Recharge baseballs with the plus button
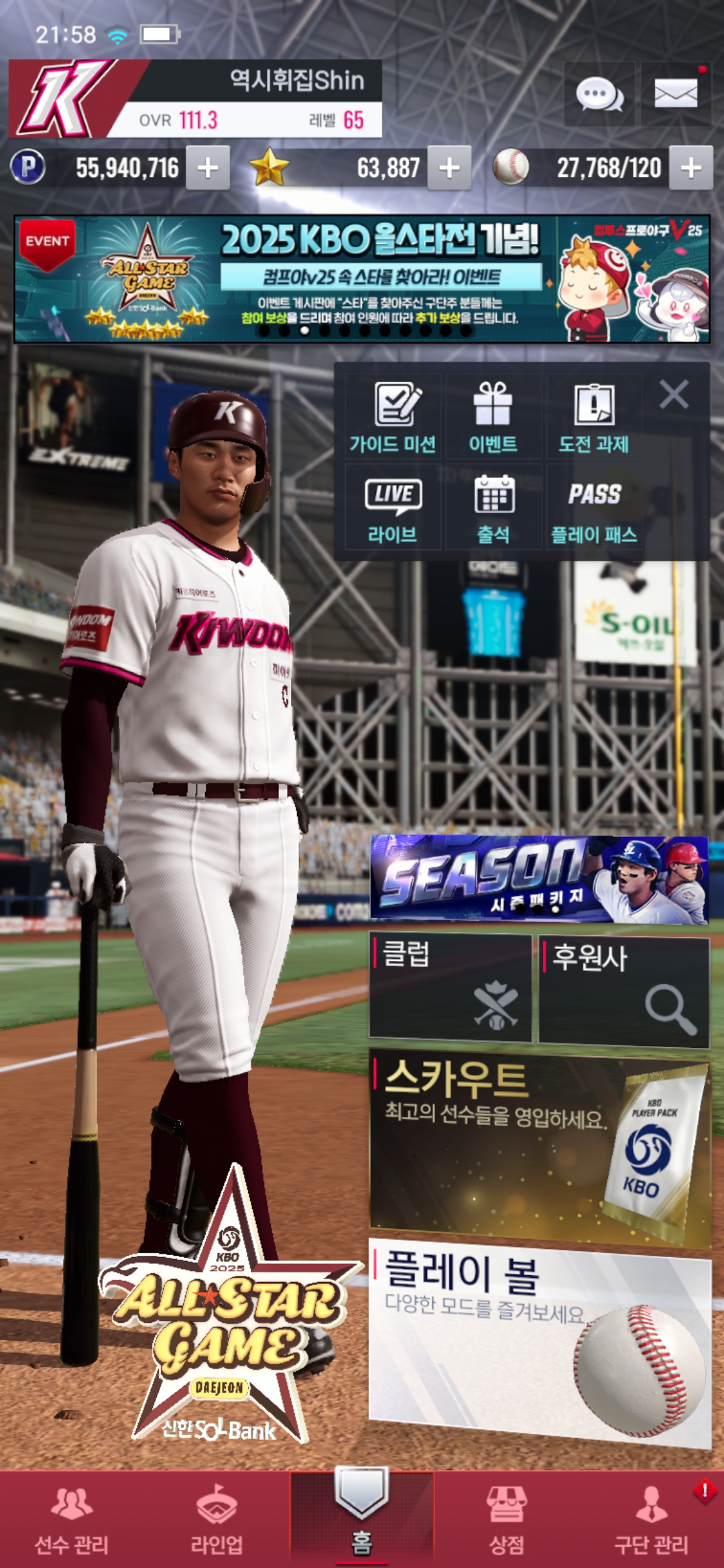724x1568 pixels. coord(690,168)
